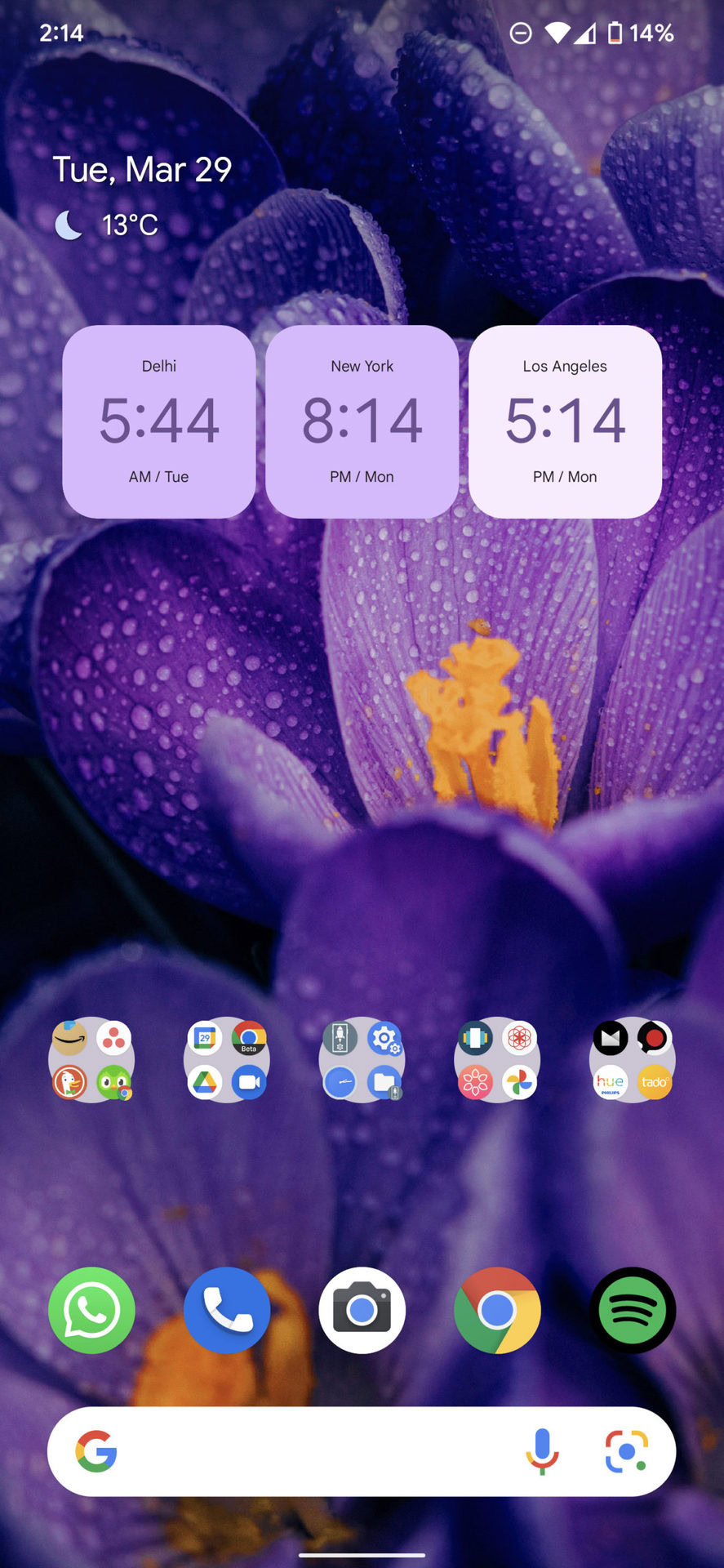
Task: Open the Camera app
Action: point(362,1310)
